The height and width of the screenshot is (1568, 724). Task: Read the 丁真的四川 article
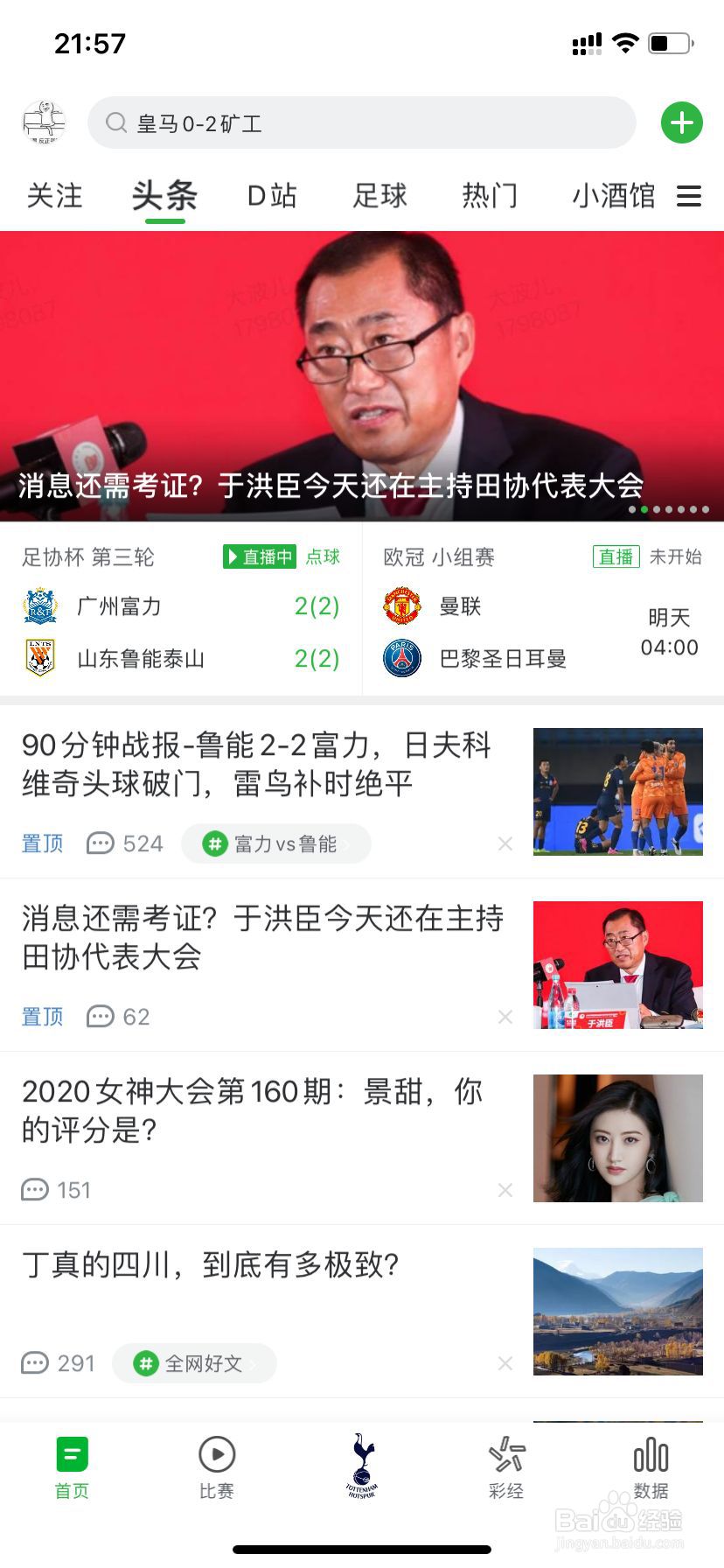262,1265
